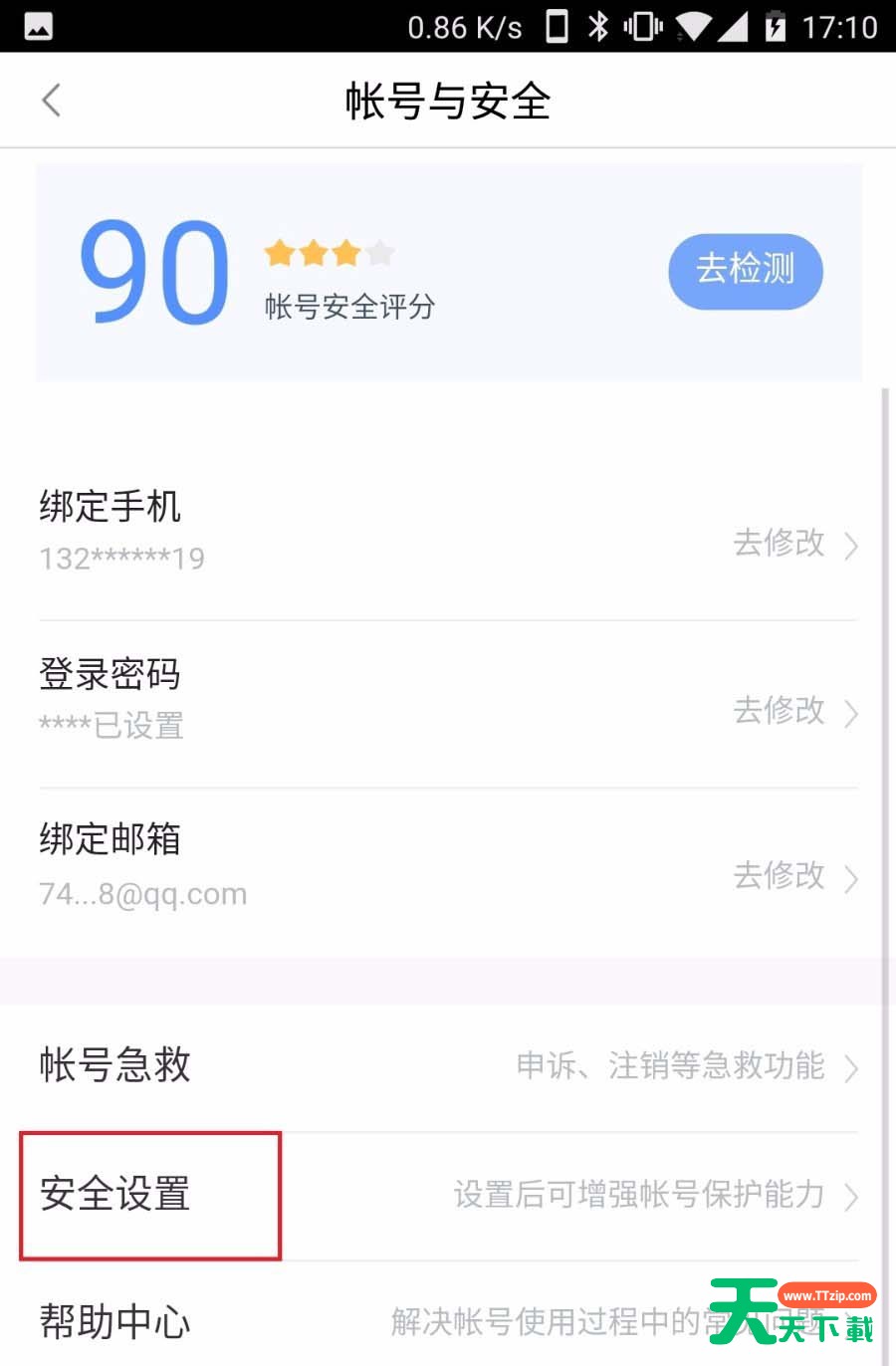Select the first gold star rating icon
The width and height of the screenshot is (896, 1366).
(280, 253)
